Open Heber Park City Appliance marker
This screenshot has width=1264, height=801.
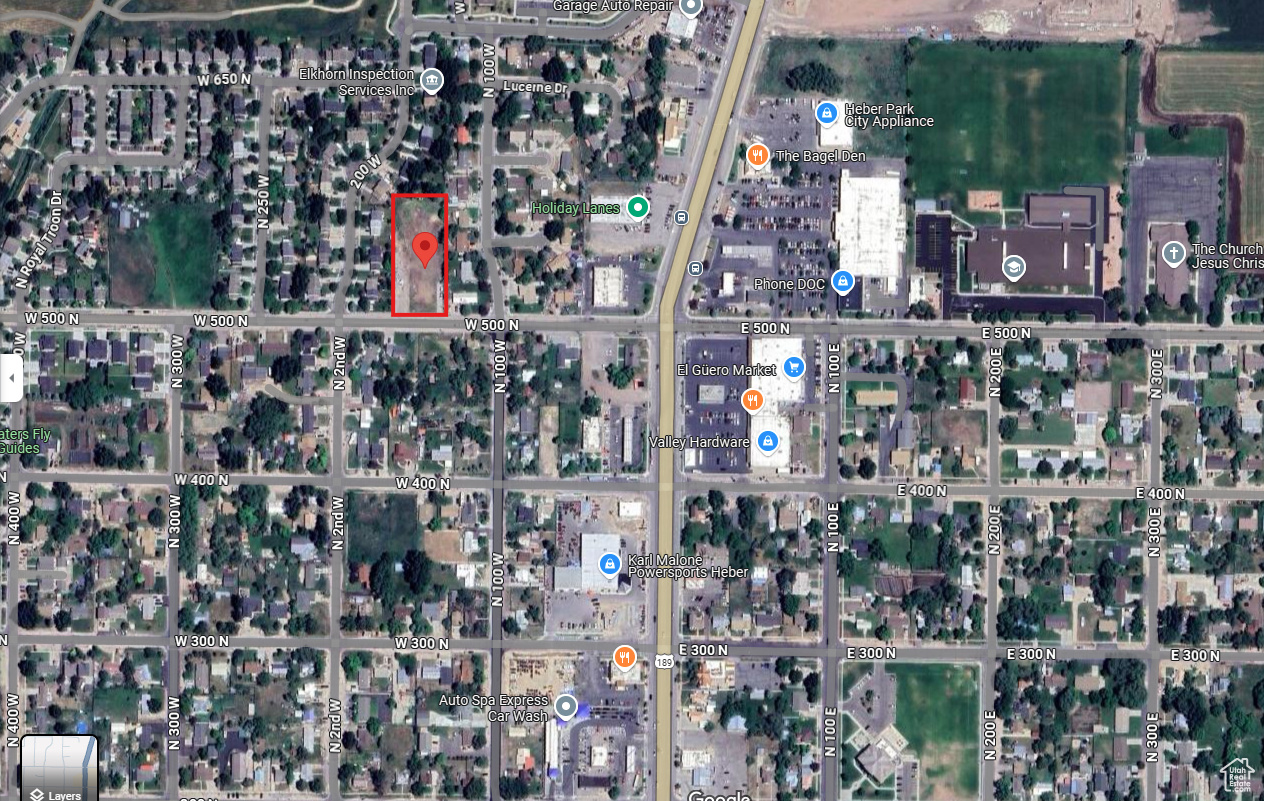(827, 112)
